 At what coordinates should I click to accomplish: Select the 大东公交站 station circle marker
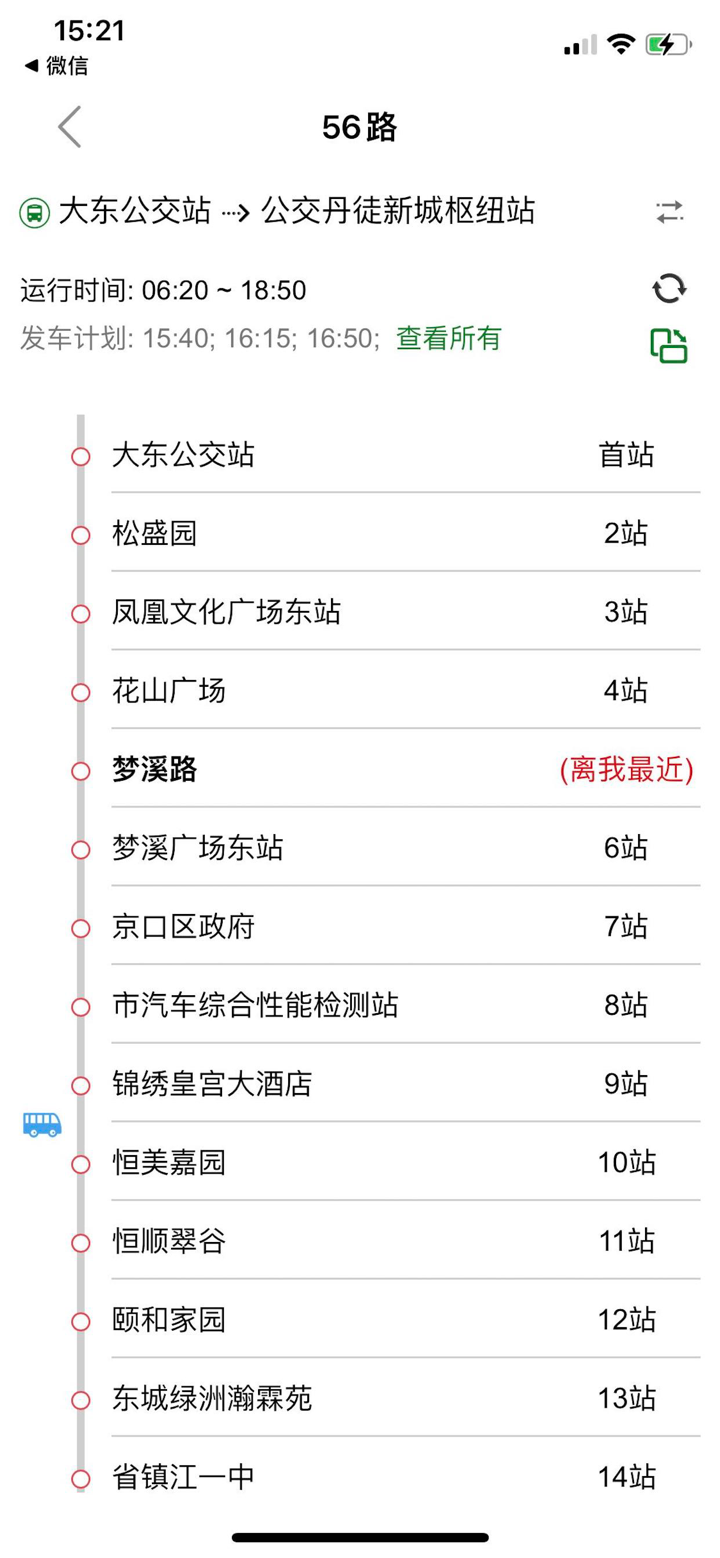point(80,455)
